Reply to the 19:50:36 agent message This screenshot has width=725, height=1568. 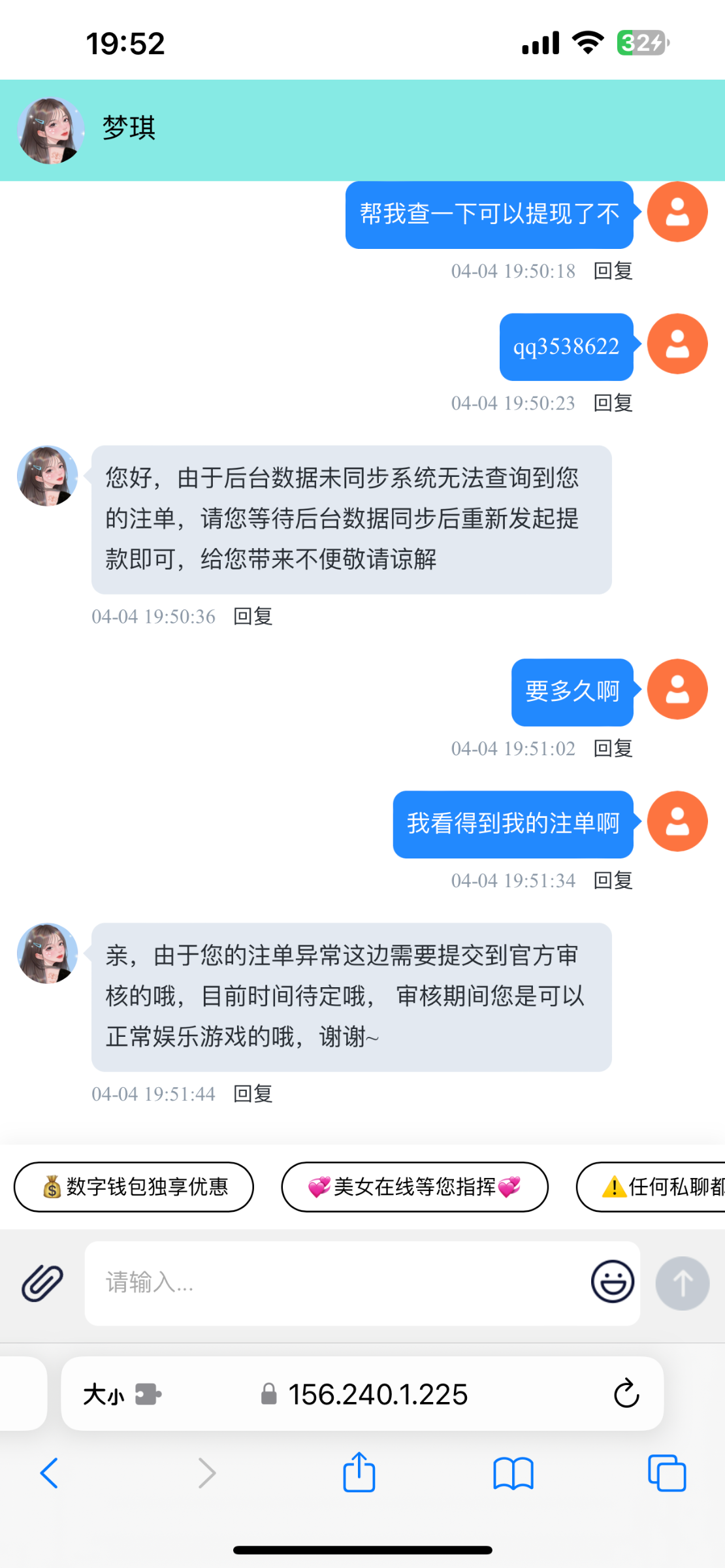click(253, 616)
